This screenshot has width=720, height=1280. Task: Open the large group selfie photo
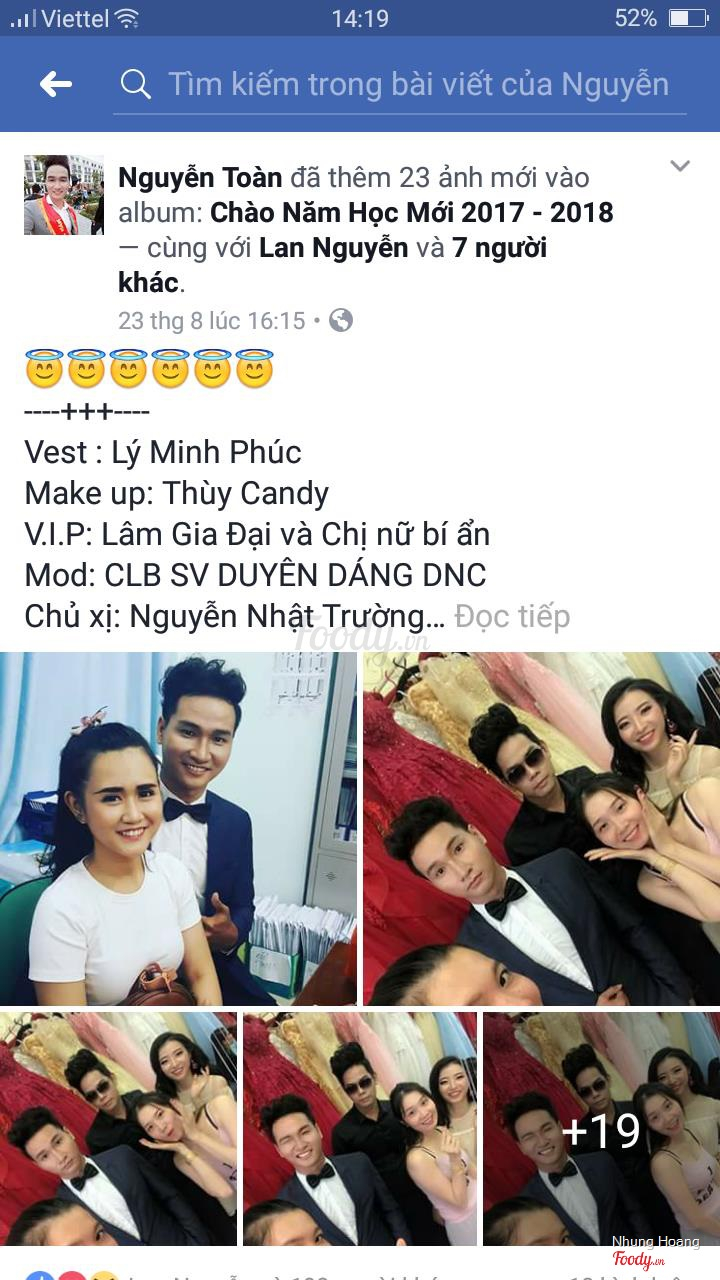coord(541,828)
